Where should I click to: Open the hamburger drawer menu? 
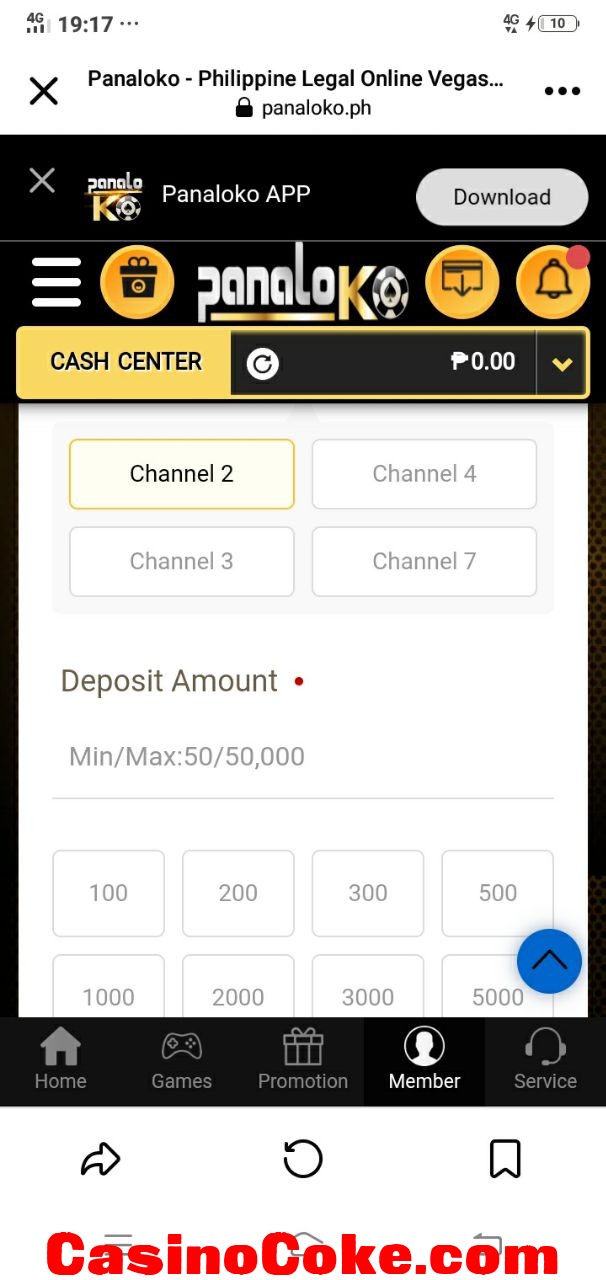[56, 282]
